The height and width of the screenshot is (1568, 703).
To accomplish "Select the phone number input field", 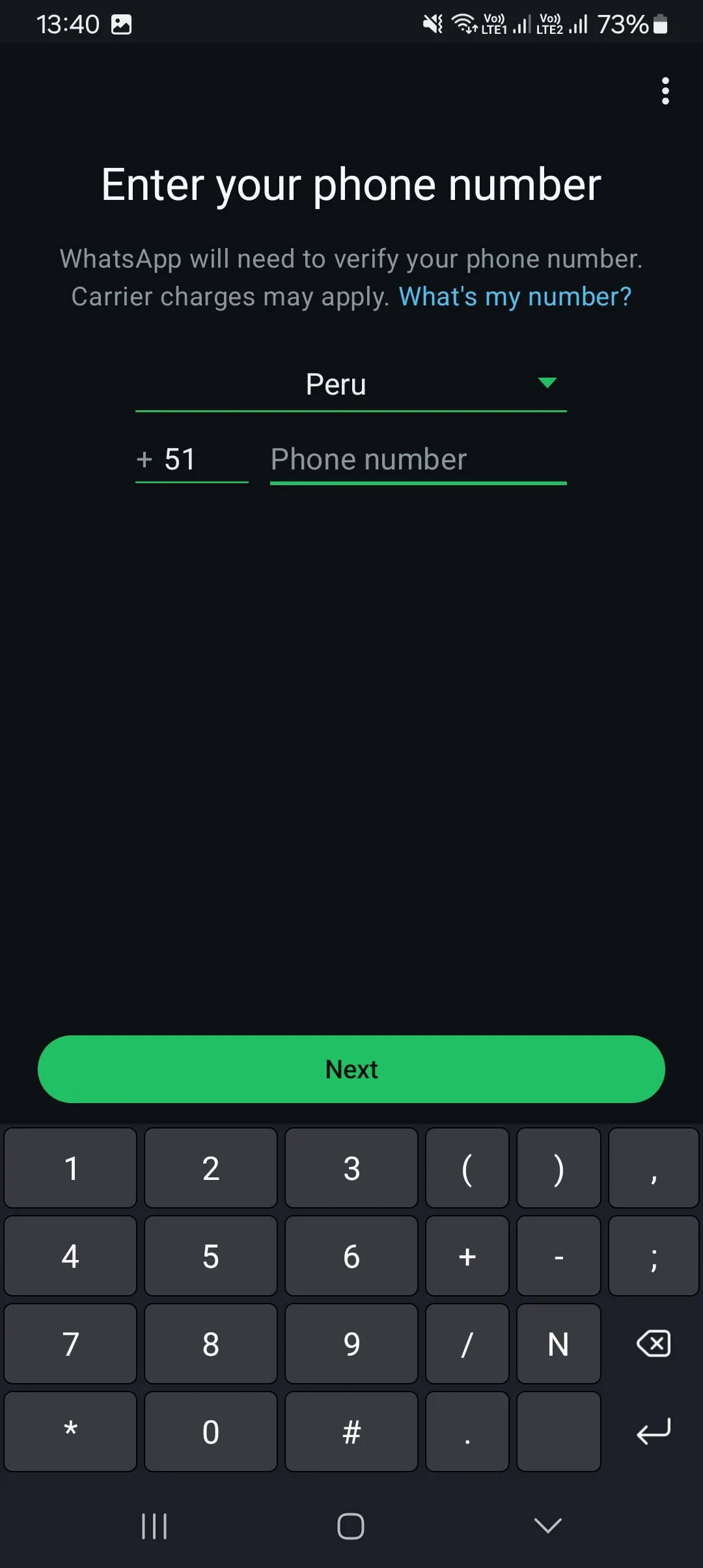I will (417, 459).
